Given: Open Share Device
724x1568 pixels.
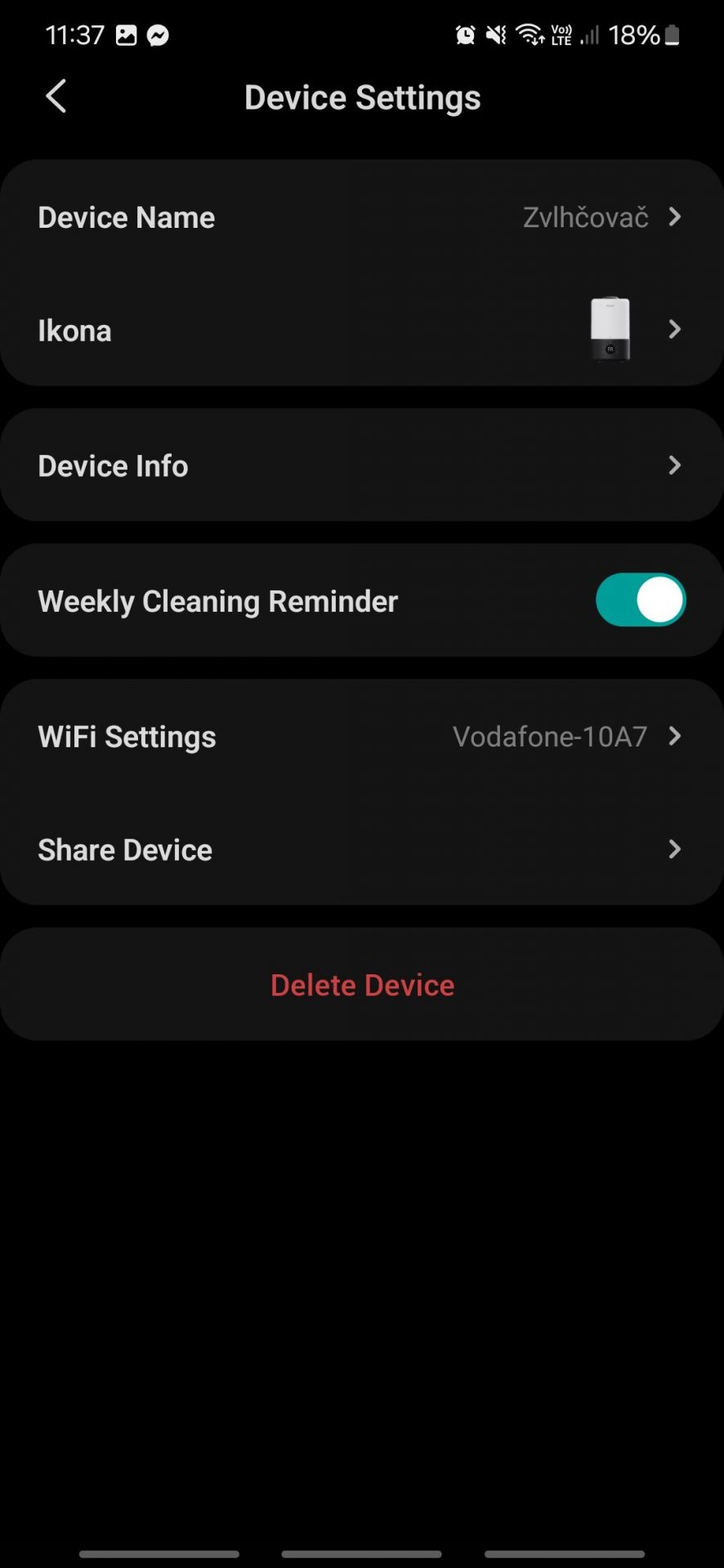Looking at the screenshot, I should pos(362,849).
